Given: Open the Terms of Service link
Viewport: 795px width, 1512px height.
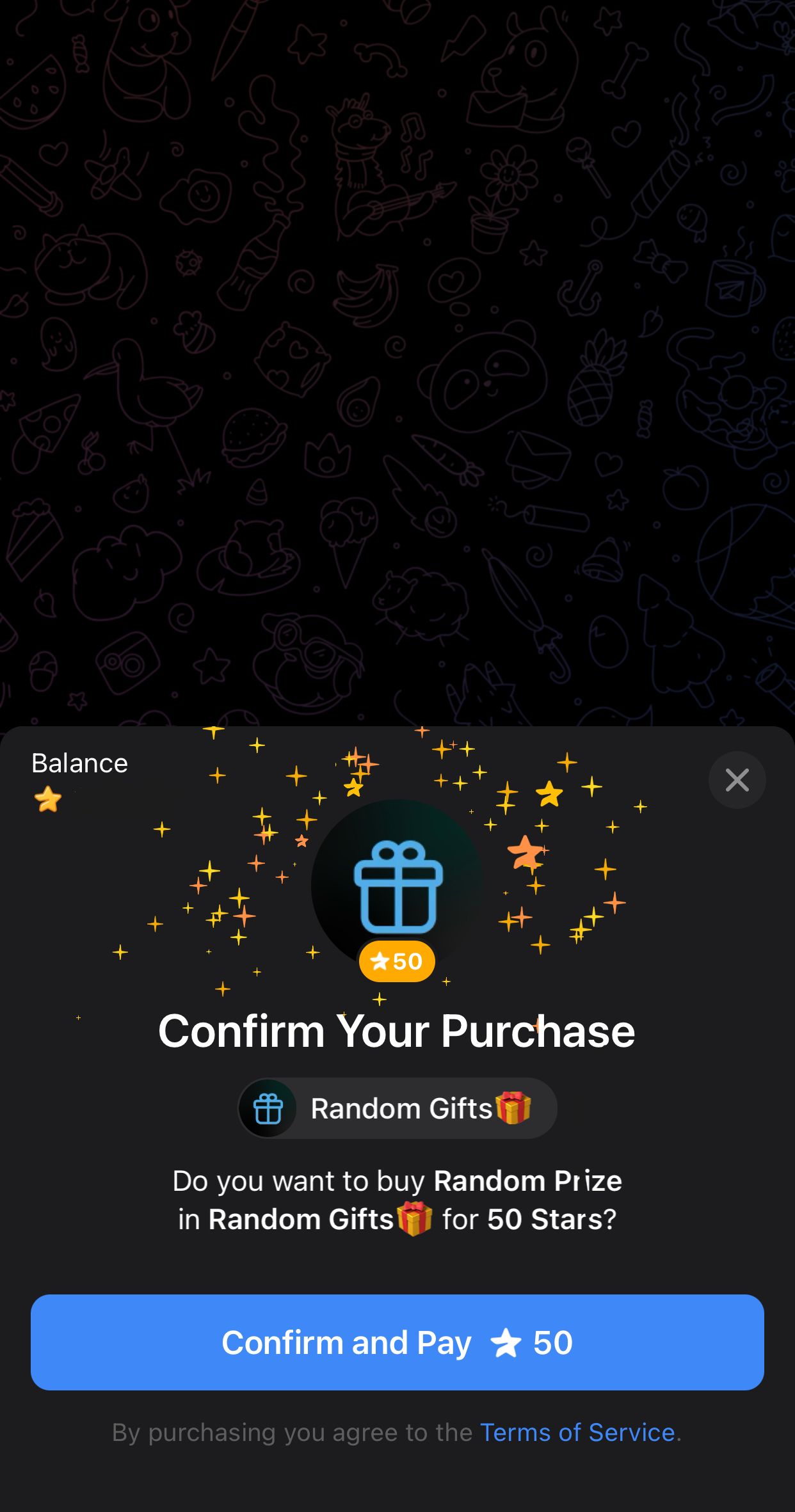Looking at the screenshot, I should pyautogui.click(x=577, y=1433).
